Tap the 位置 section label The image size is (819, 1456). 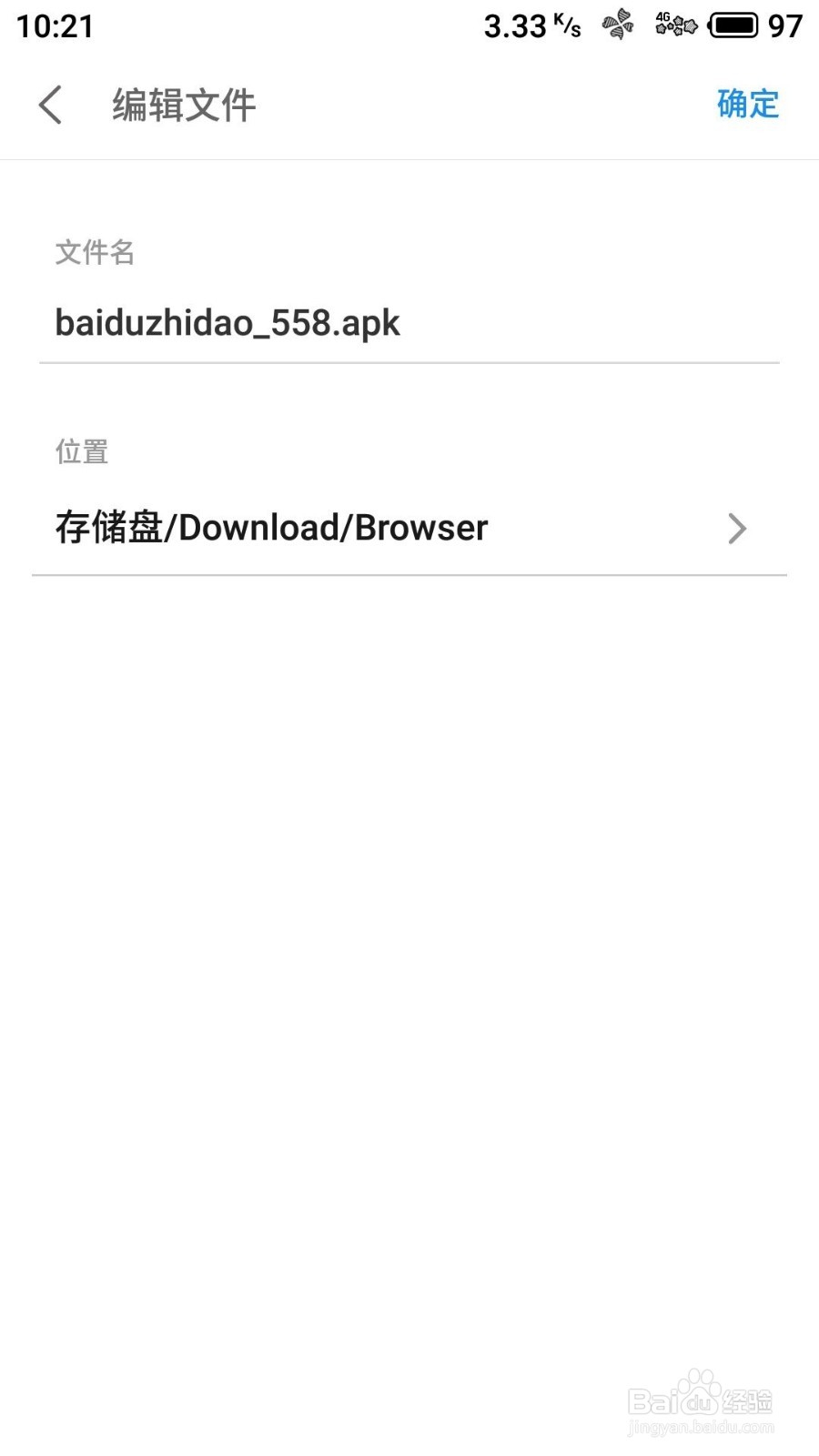tap(81, 451)
